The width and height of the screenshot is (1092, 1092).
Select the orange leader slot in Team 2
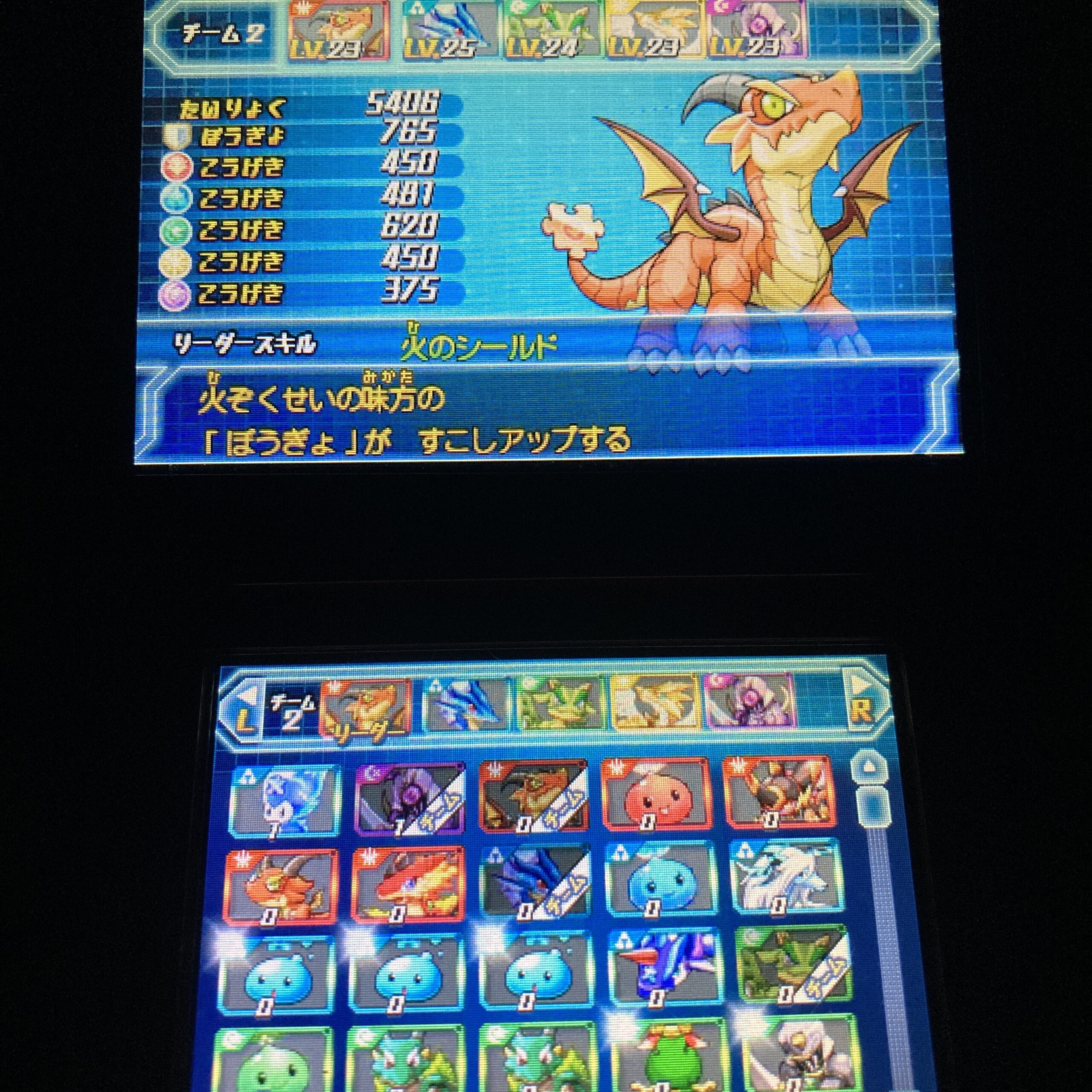pyautogui.click(x=366, y=709)
